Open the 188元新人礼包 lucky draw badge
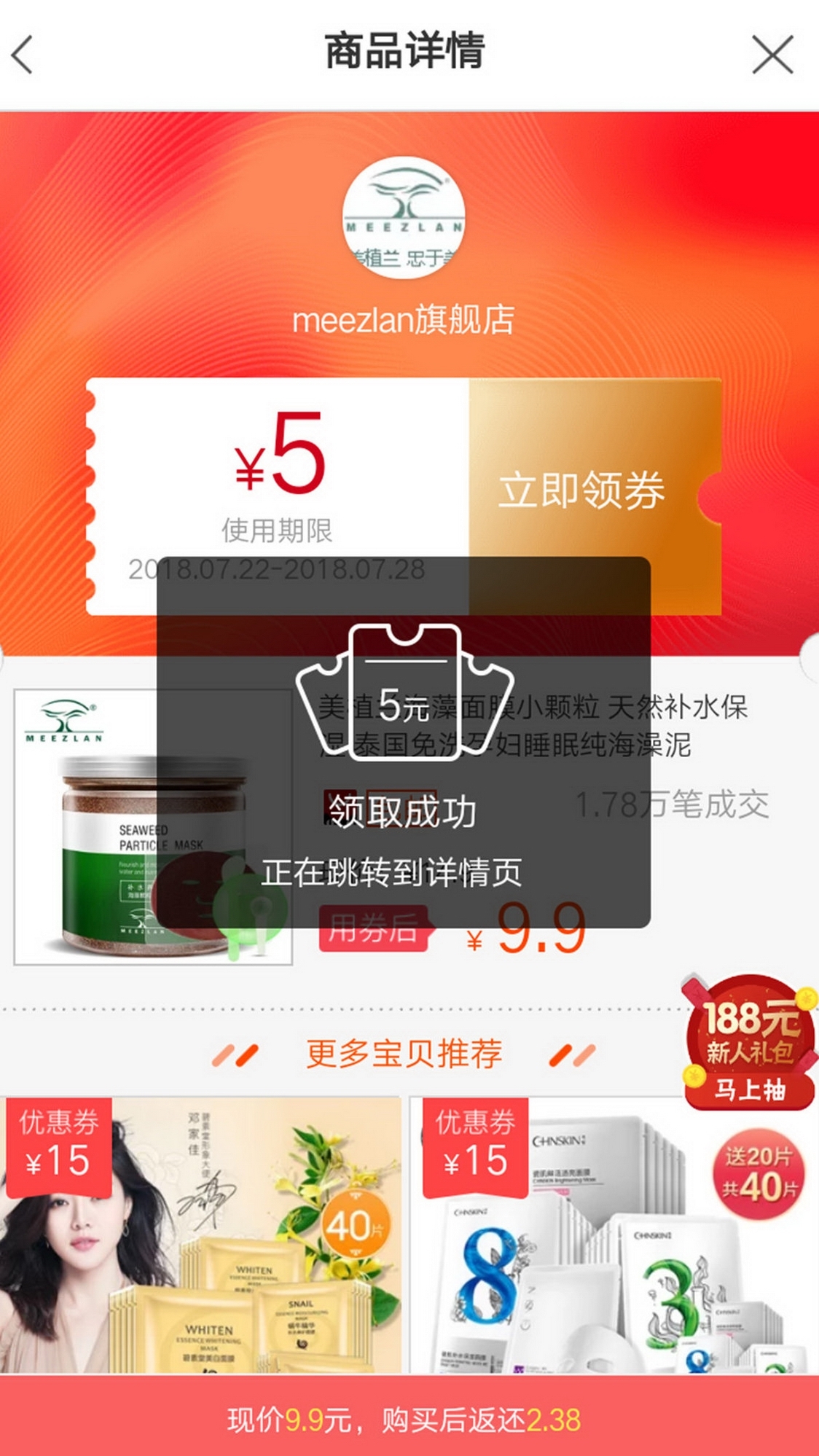This screenshot has width=819, height=1456. coord(750,1044)
